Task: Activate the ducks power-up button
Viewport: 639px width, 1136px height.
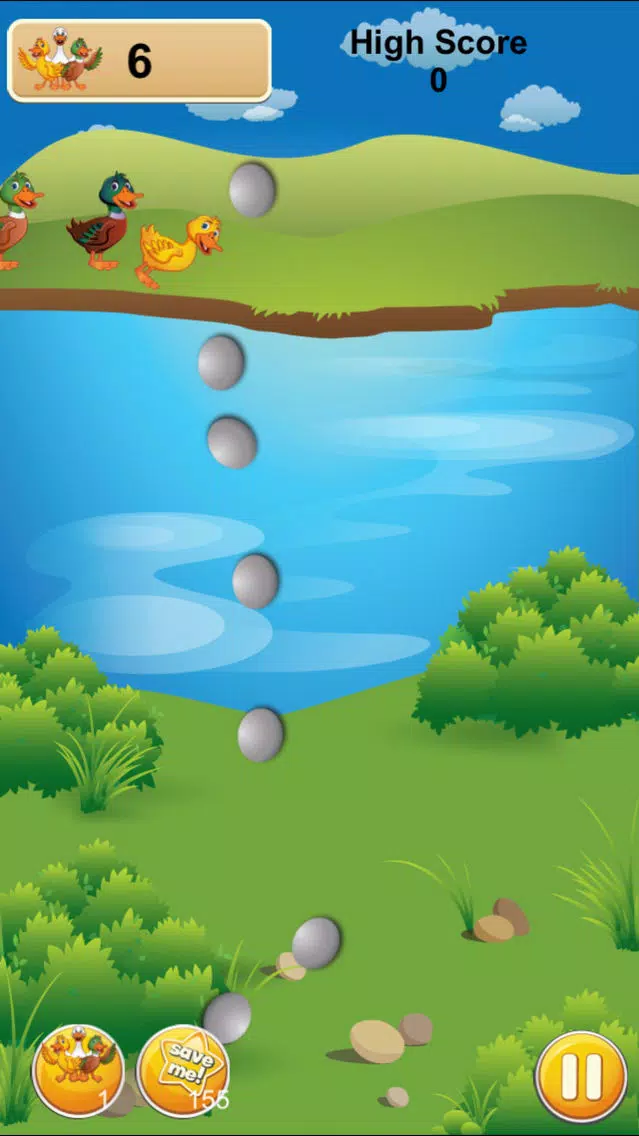Action: (x=78, y=1071)
